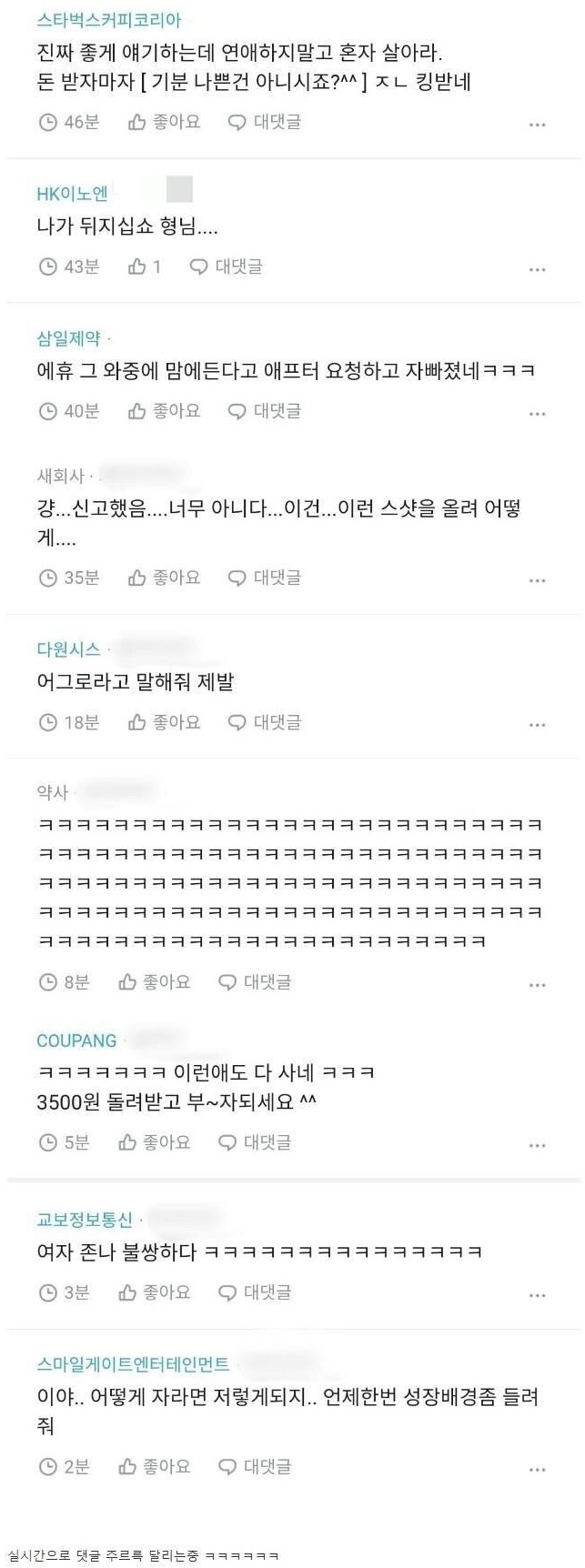Open more options on the 스타벅스커피코리아 comment
585x1568 pixels.
tap(537, 125)
